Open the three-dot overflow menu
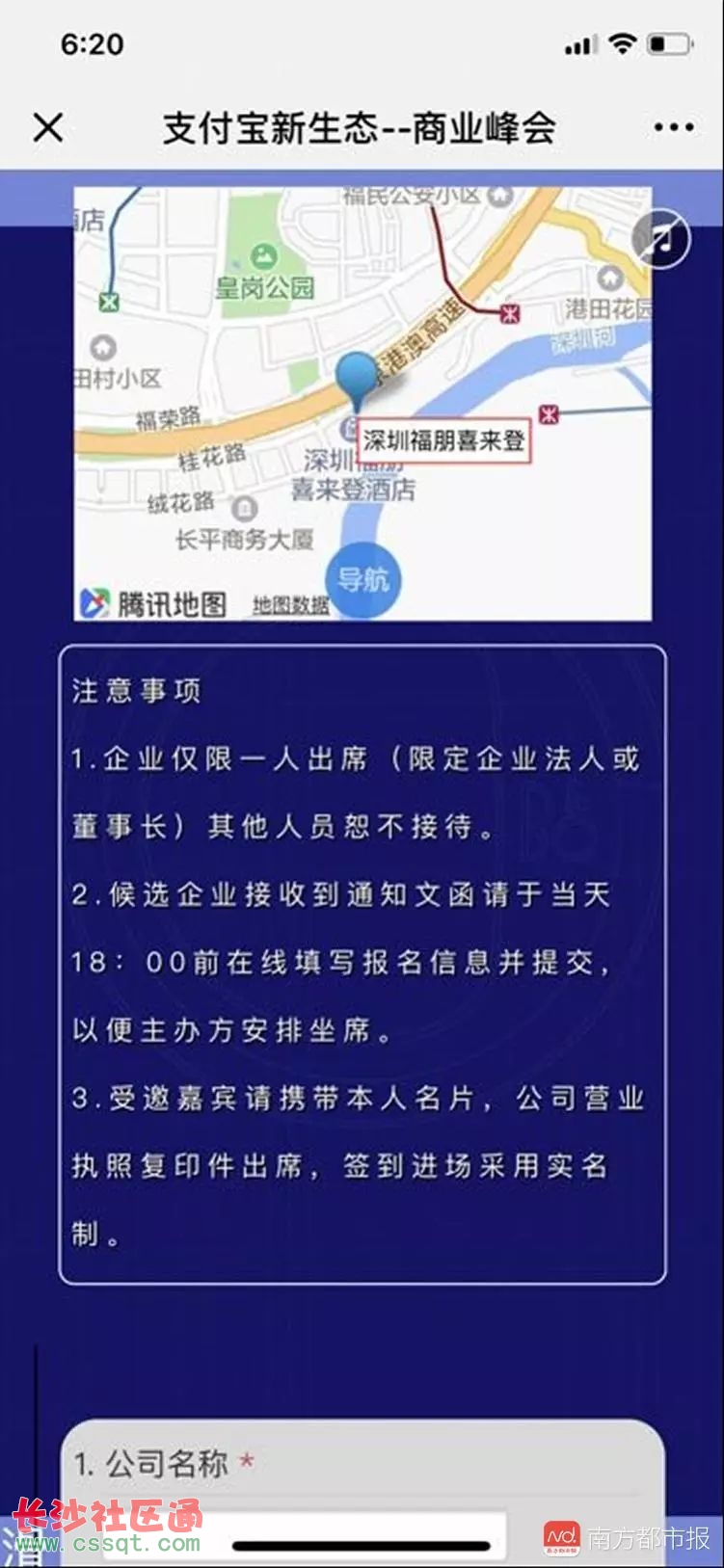This screenshot has width=724, height=1568. [673, 127]
